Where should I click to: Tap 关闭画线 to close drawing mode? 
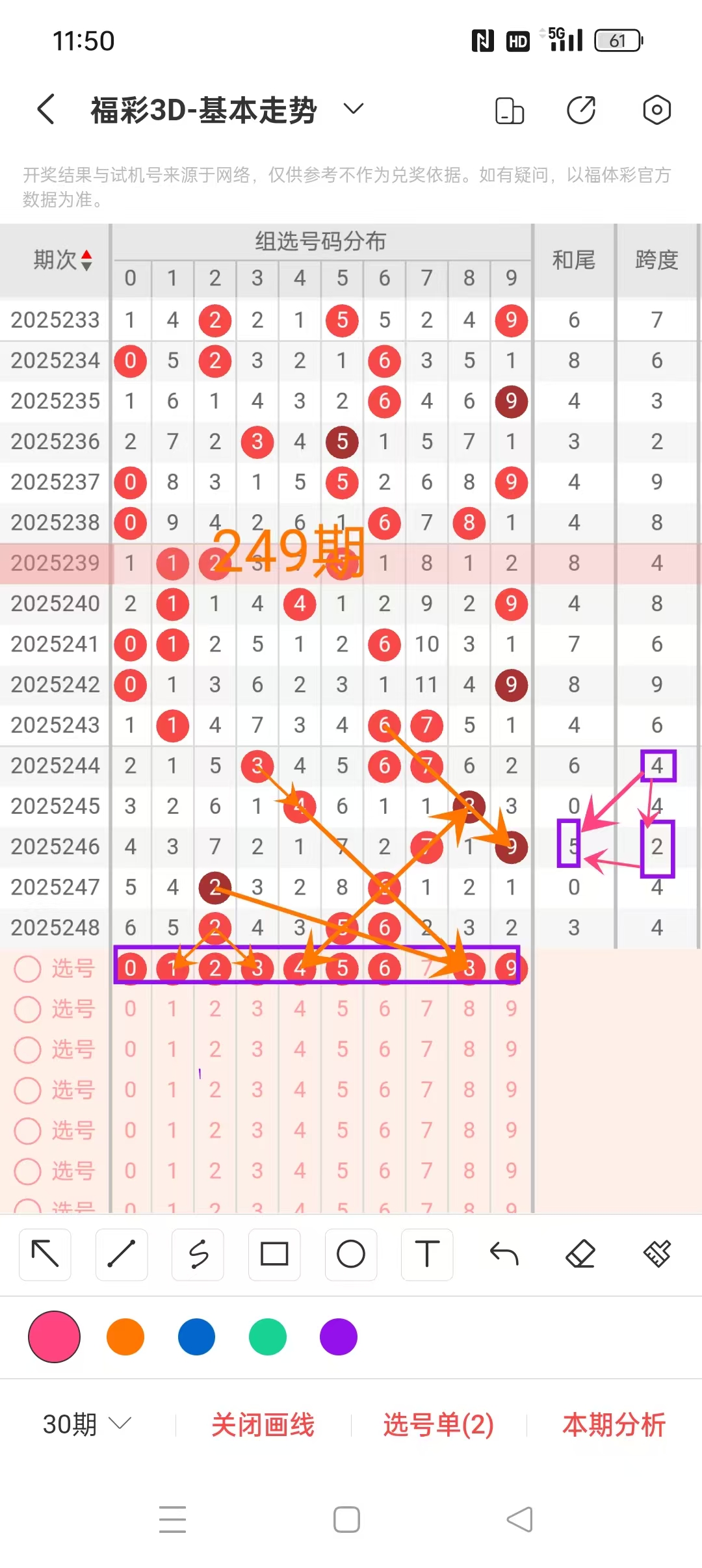[263, 1424]
